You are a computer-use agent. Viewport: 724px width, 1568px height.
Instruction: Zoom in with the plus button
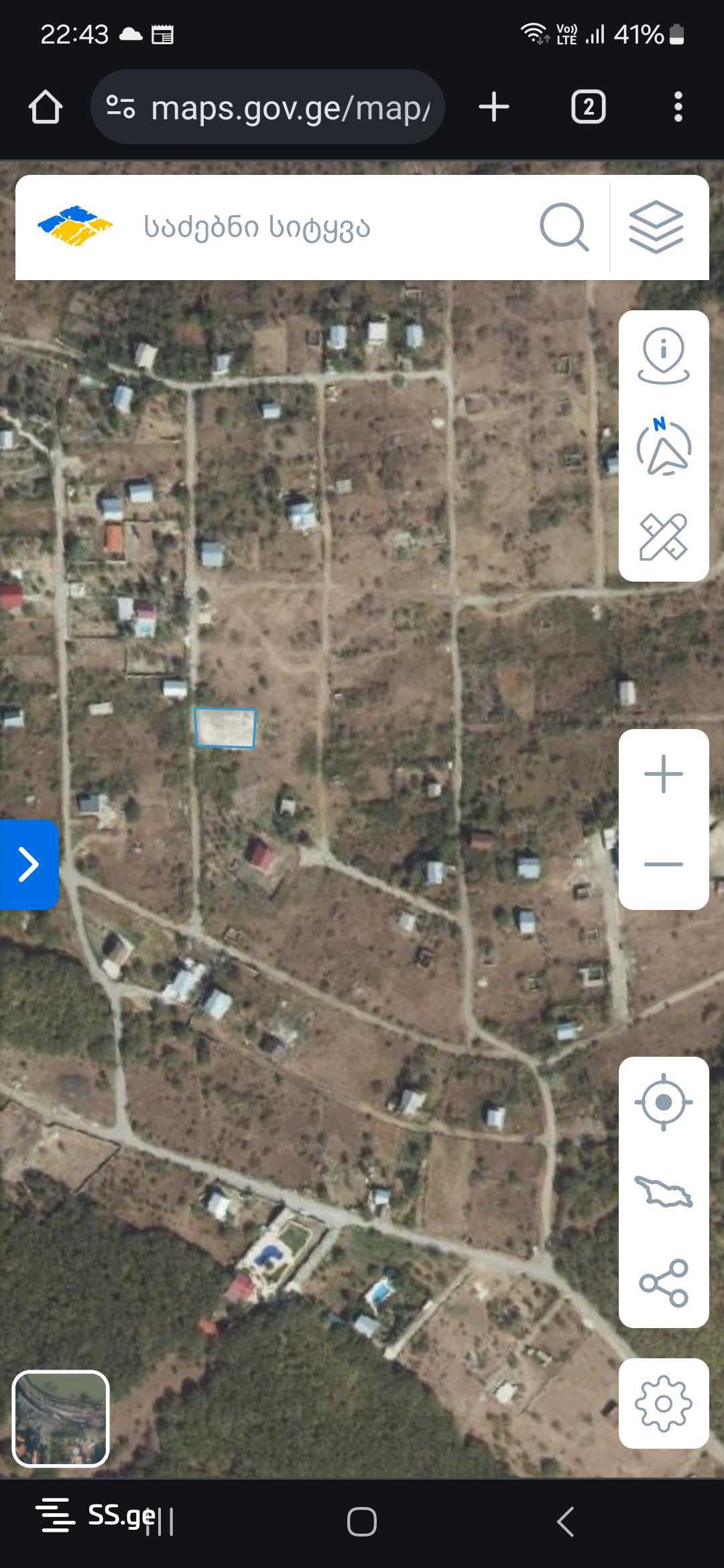click(x=663, y=774)
